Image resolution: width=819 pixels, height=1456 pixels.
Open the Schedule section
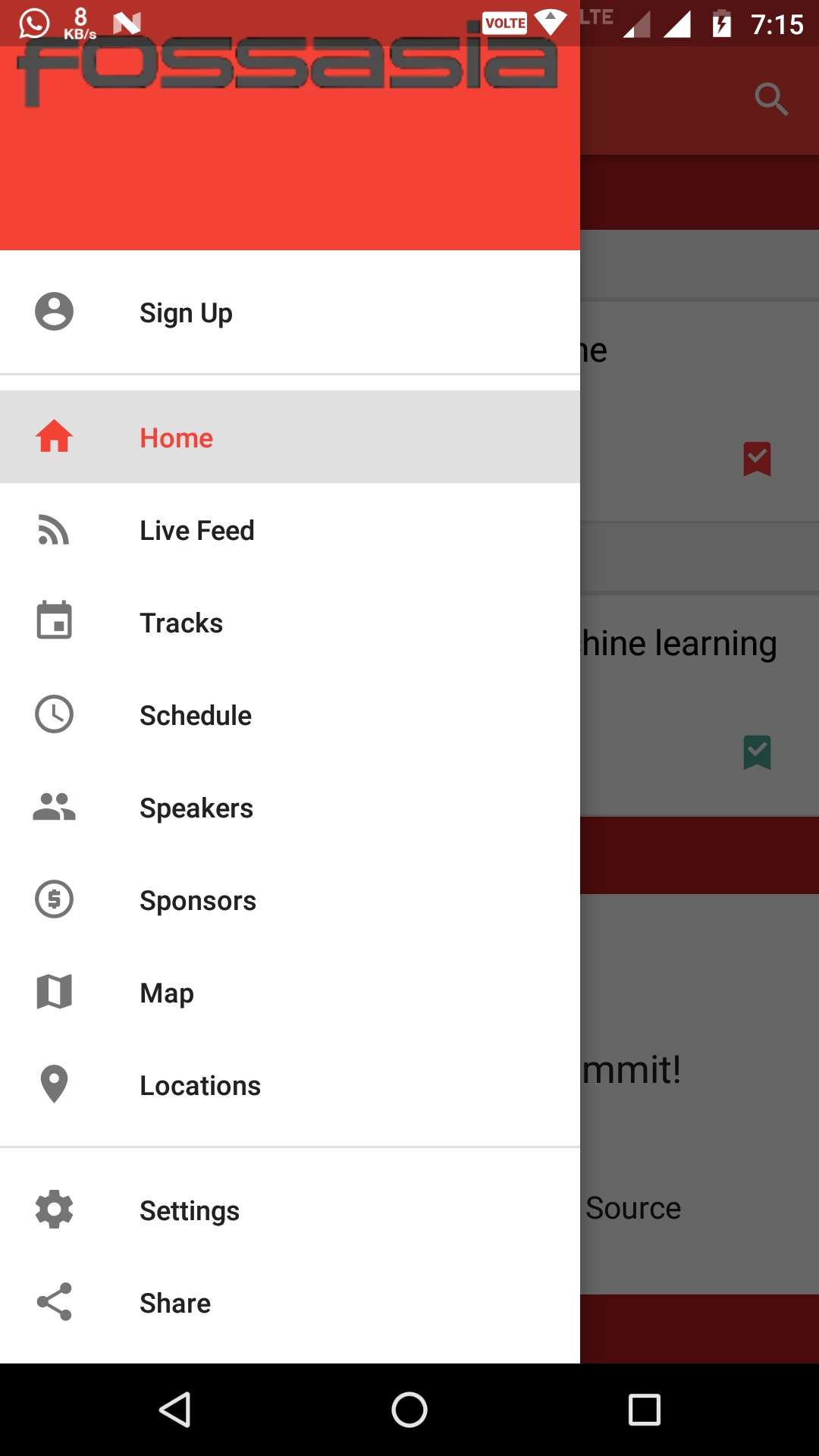click(290, 715)
